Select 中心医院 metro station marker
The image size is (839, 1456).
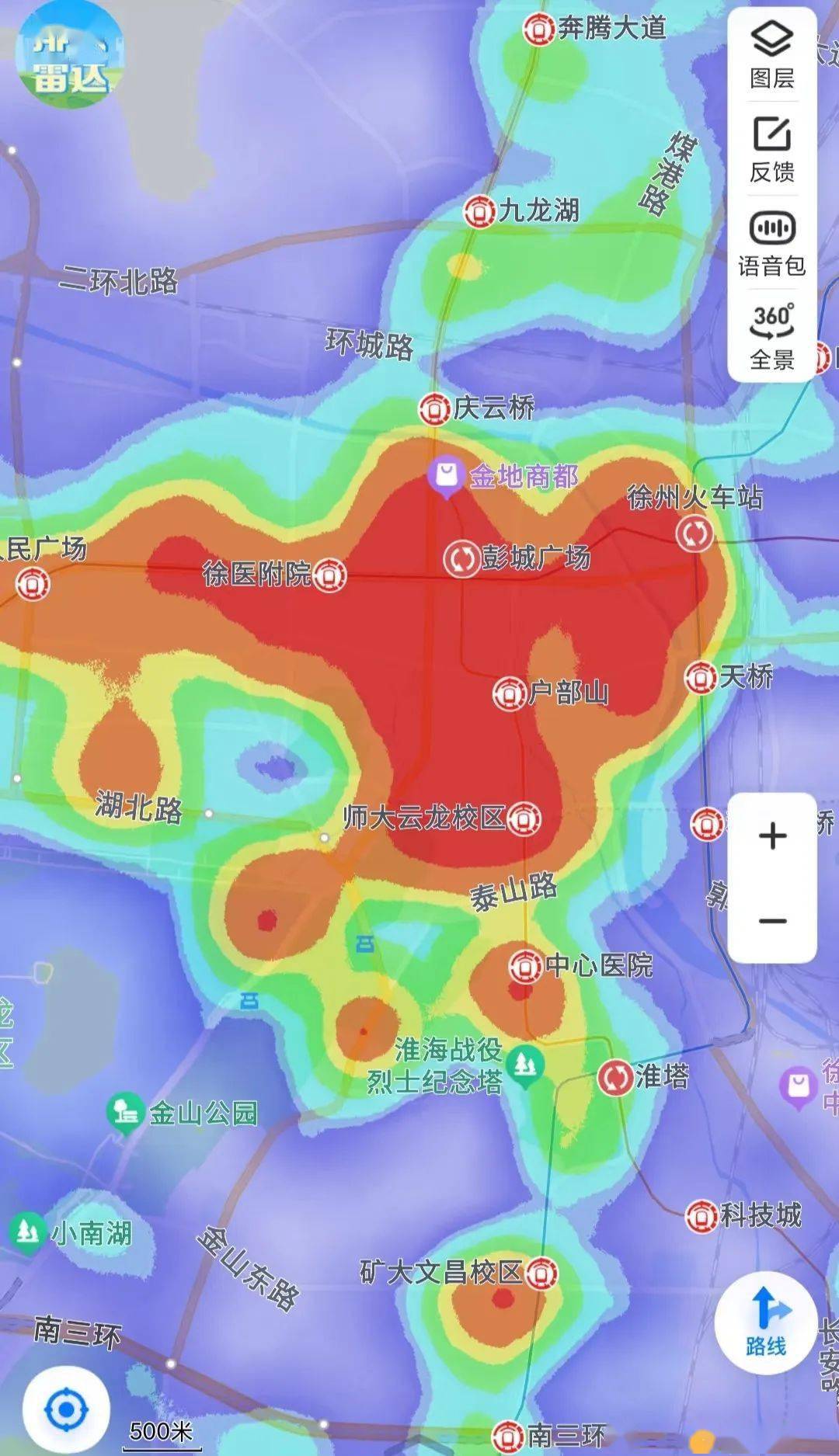pos(525,966)
